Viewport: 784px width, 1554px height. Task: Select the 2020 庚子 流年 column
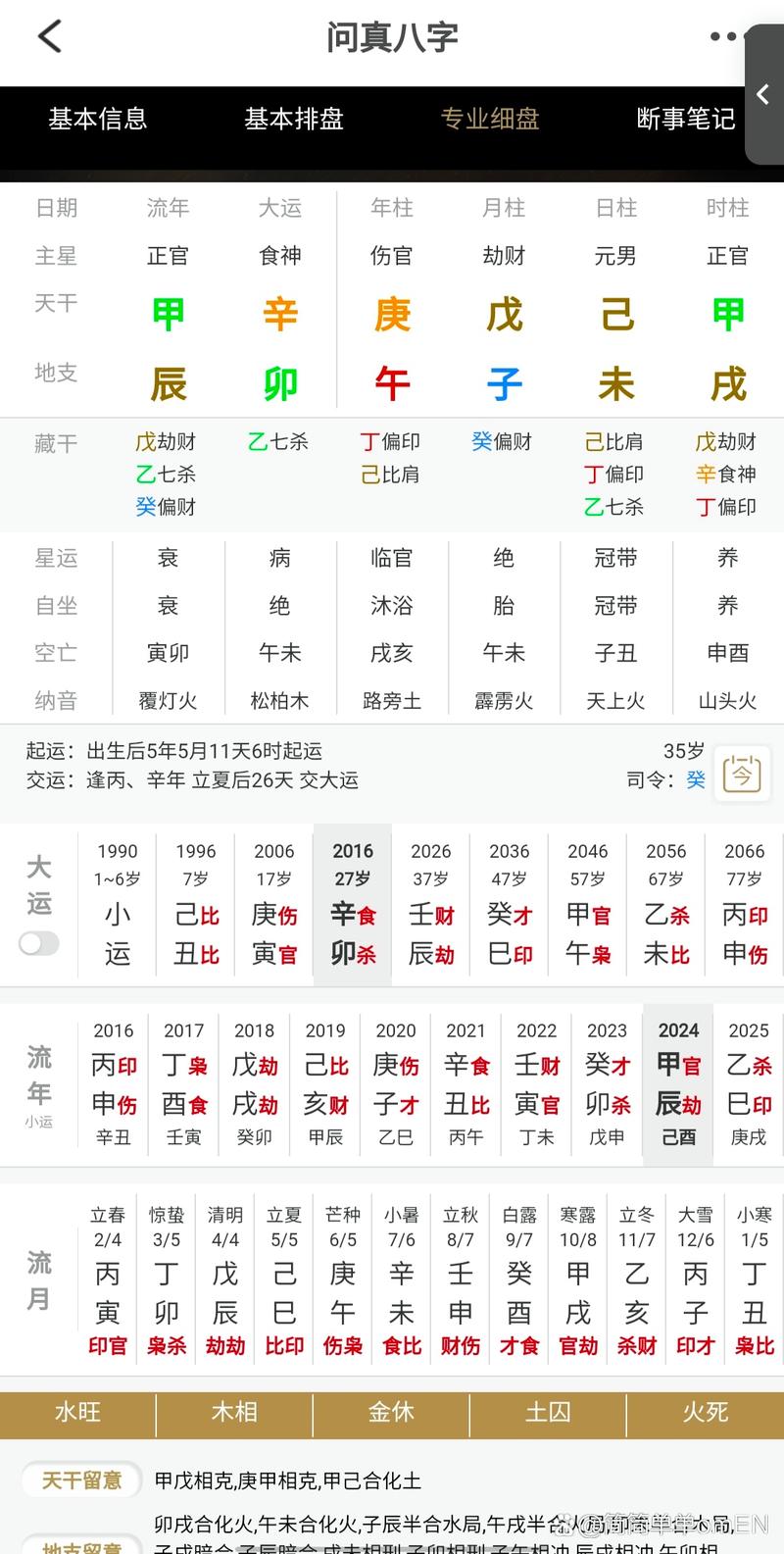[x=396, y=1083]
